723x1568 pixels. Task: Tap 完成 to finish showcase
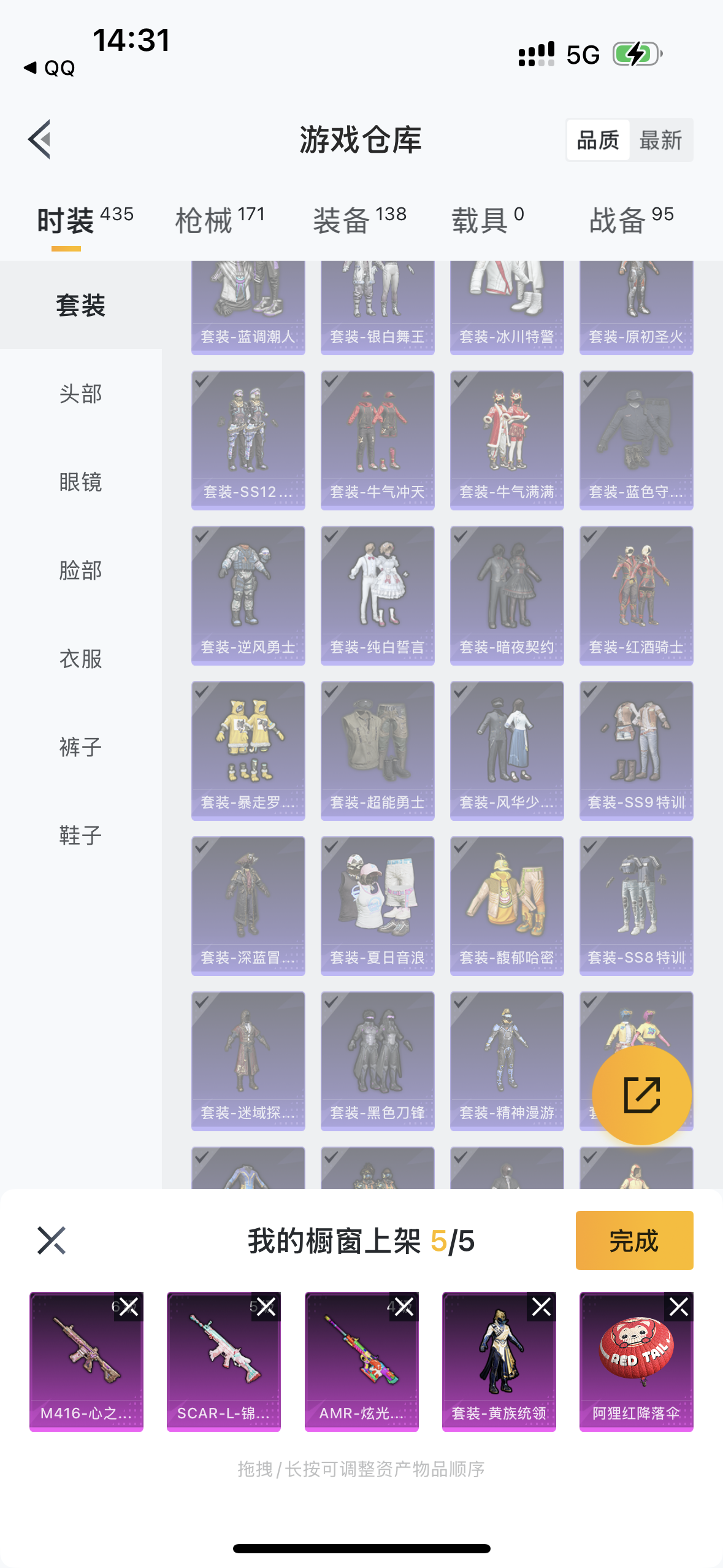[x=634, y=1240]
